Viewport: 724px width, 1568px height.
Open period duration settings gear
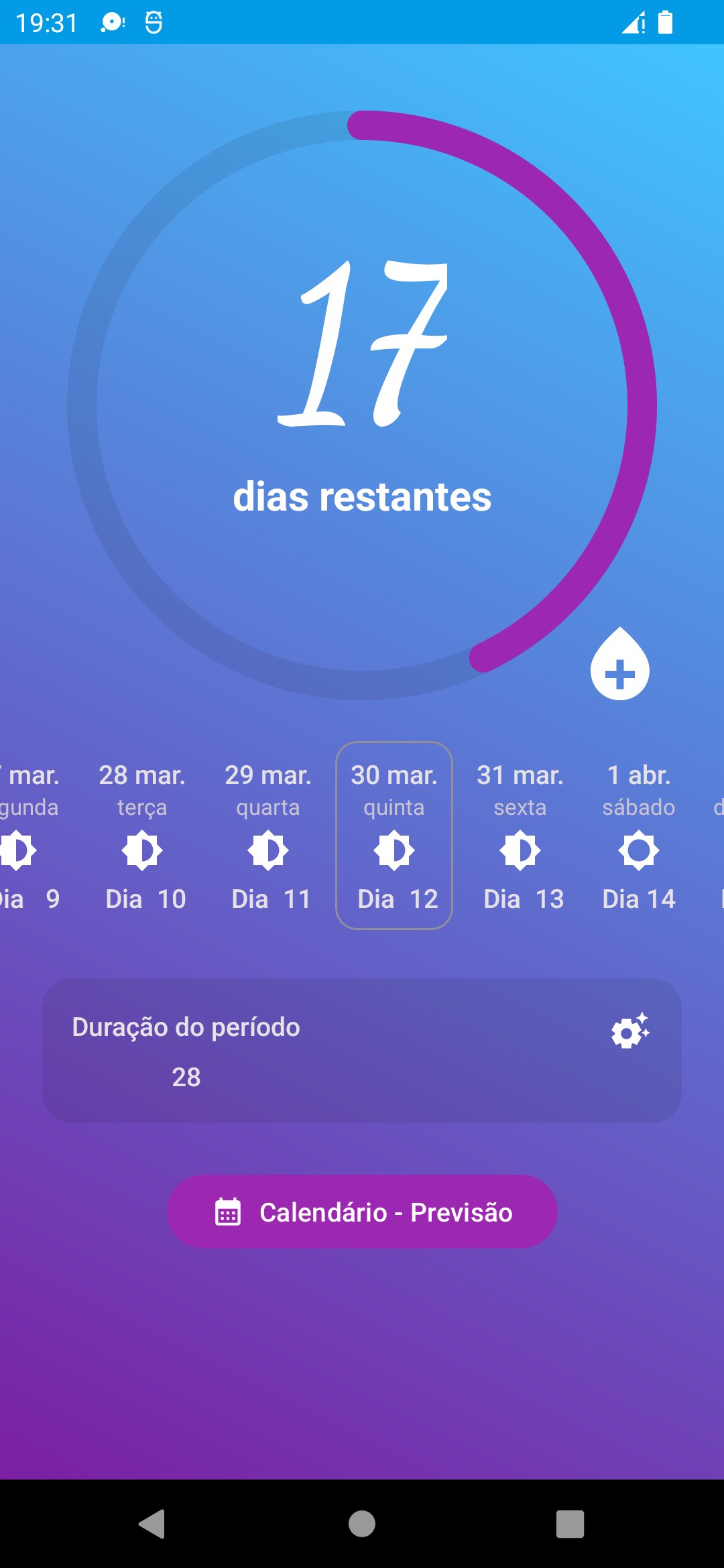tap(630, 1031)
